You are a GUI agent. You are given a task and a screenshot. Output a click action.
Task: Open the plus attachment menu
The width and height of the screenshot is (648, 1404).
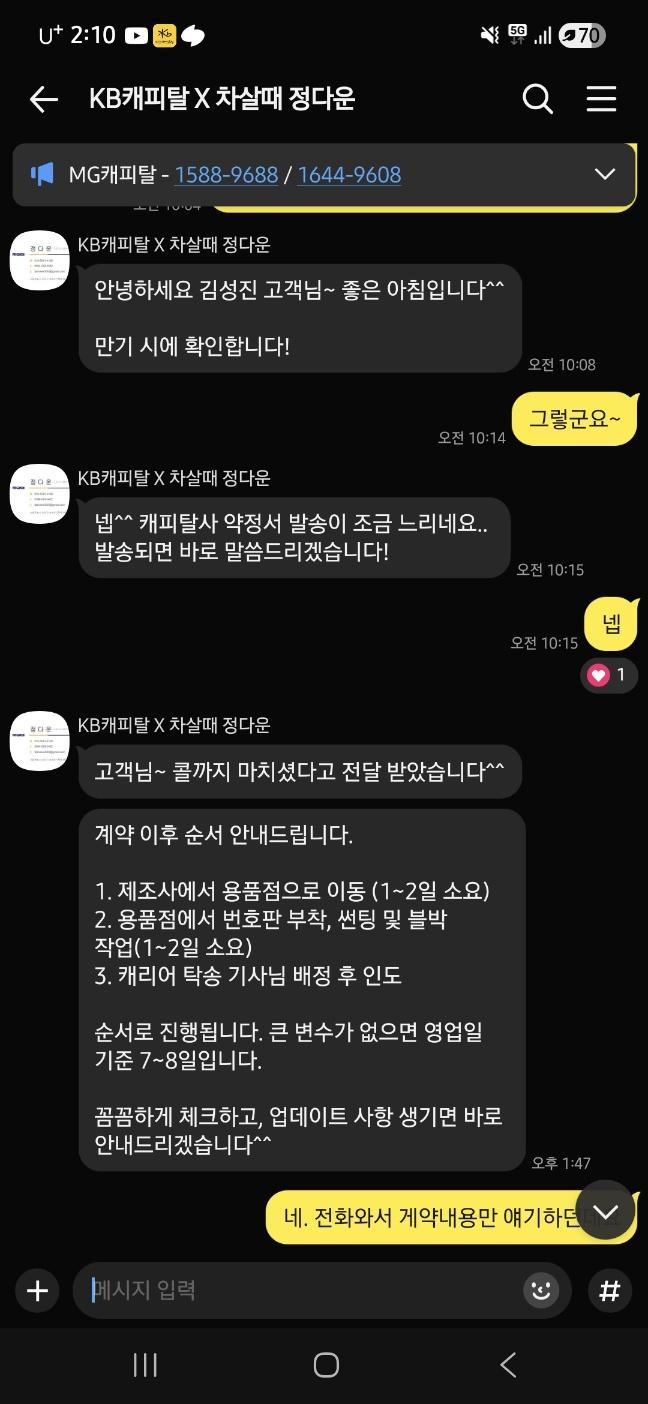tap(37, 1291)
